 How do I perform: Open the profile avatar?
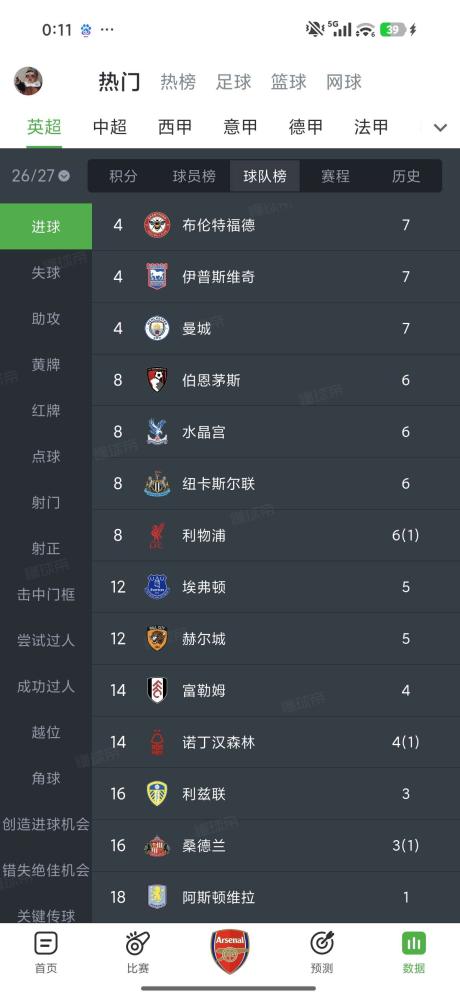(x=28, y=81)
